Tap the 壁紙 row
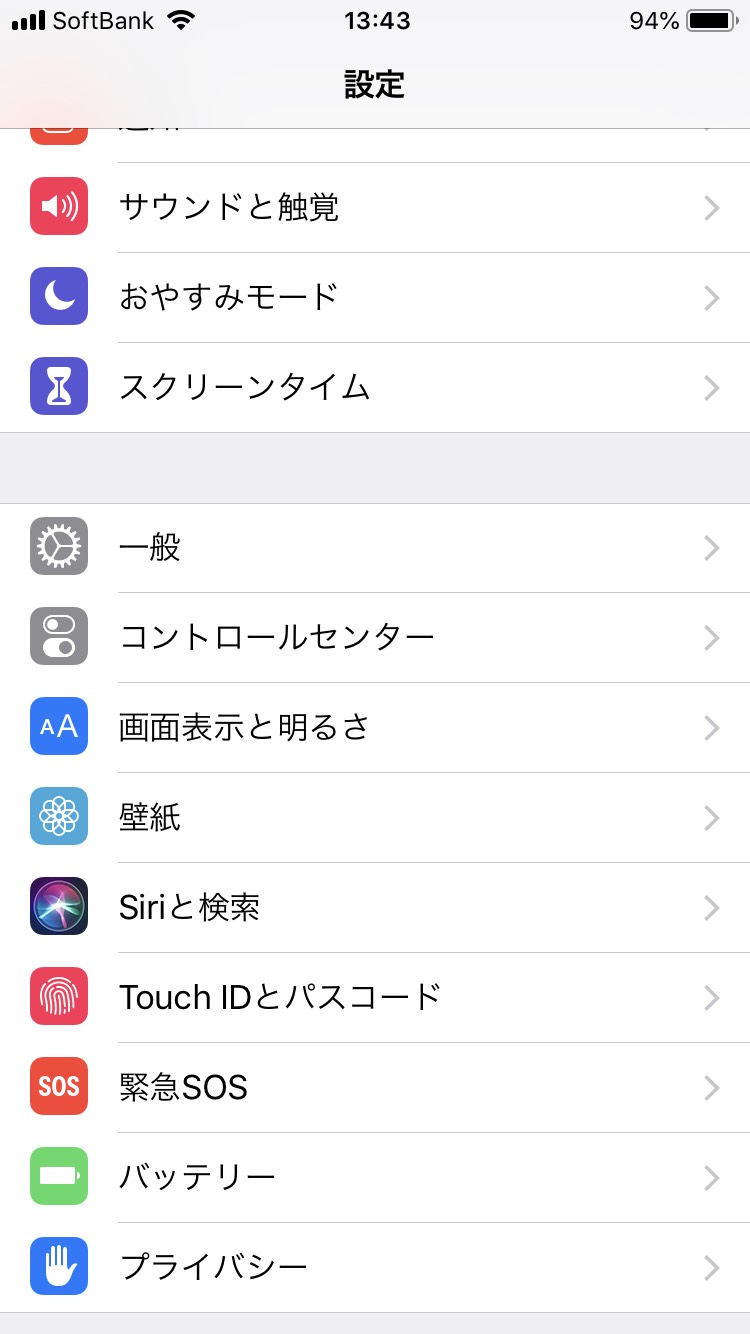 click(x=375, y=818)
